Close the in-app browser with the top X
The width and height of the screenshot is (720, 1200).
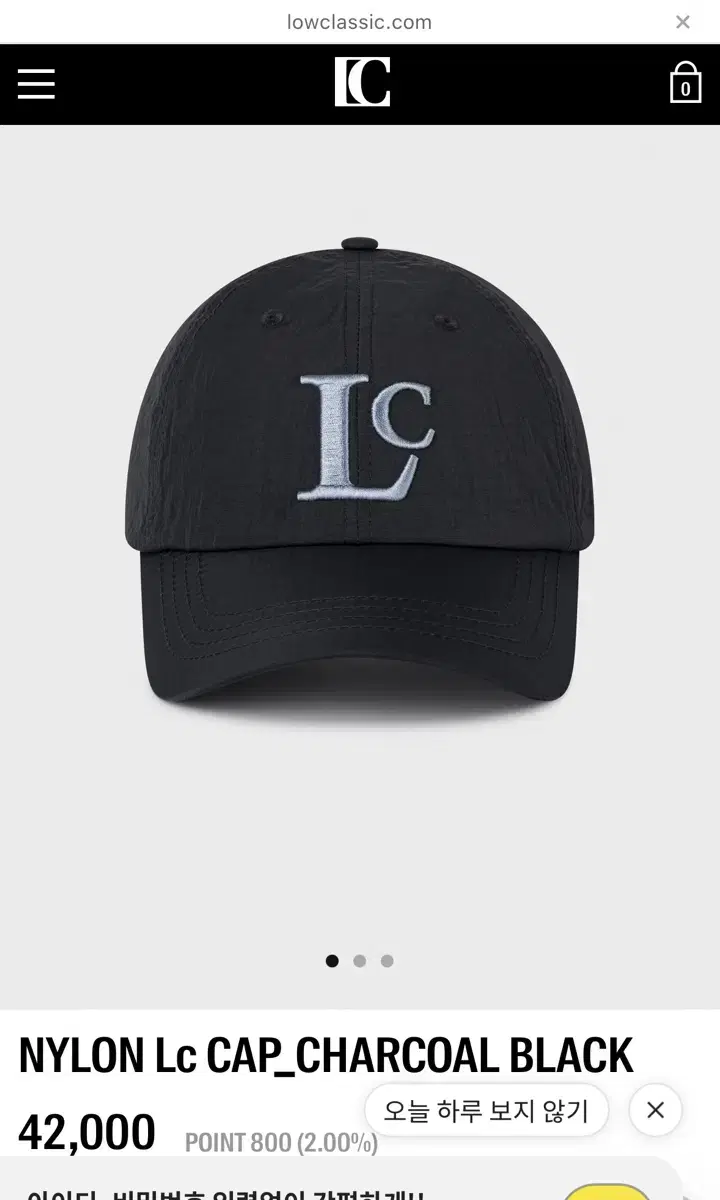682,21
